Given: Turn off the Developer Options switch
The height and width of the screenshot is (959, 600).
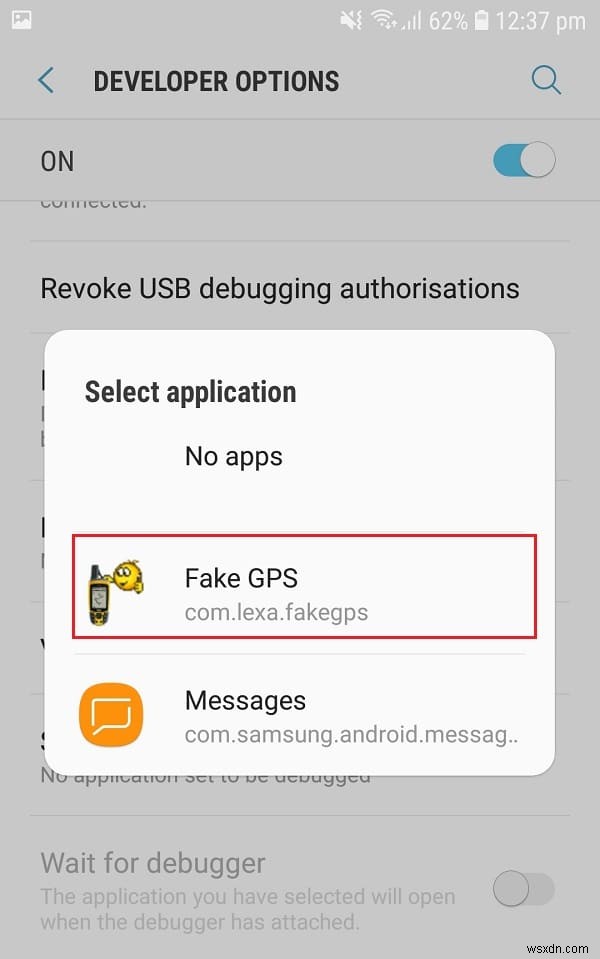Looking at the screenshot, I should coord(524,161).
